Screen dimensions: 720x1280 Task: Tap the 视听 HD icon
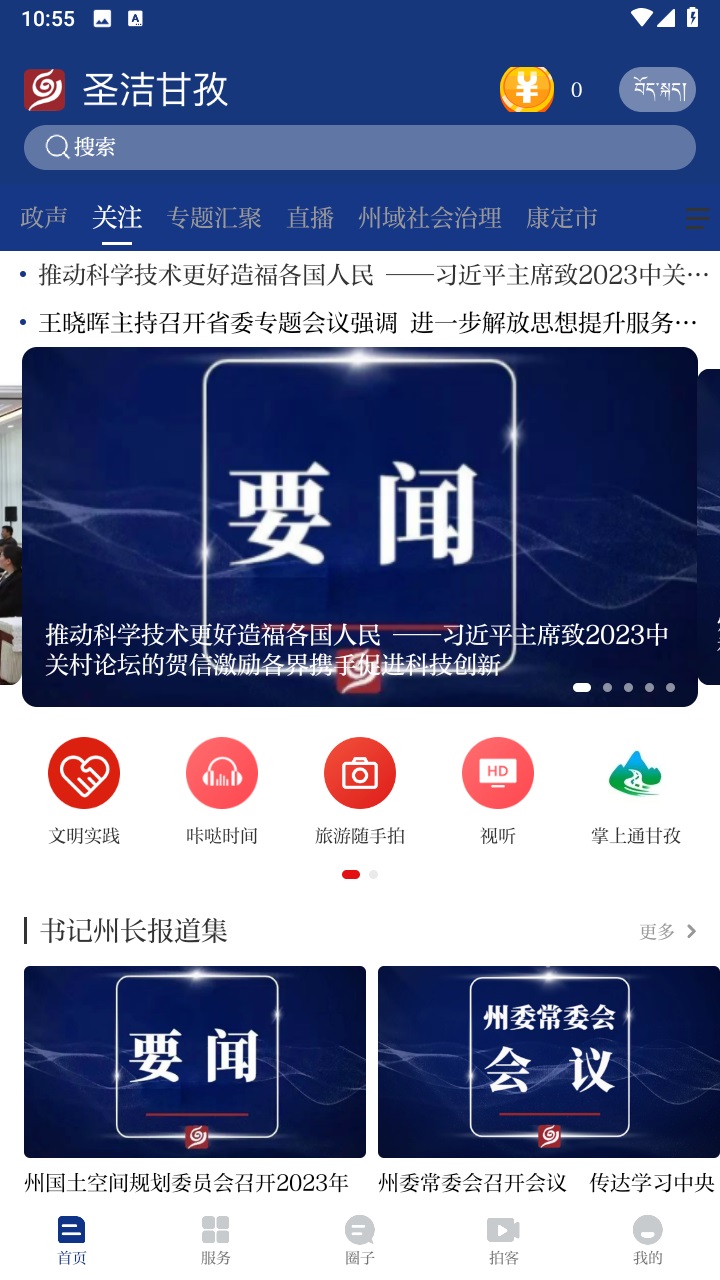(498, 772)
